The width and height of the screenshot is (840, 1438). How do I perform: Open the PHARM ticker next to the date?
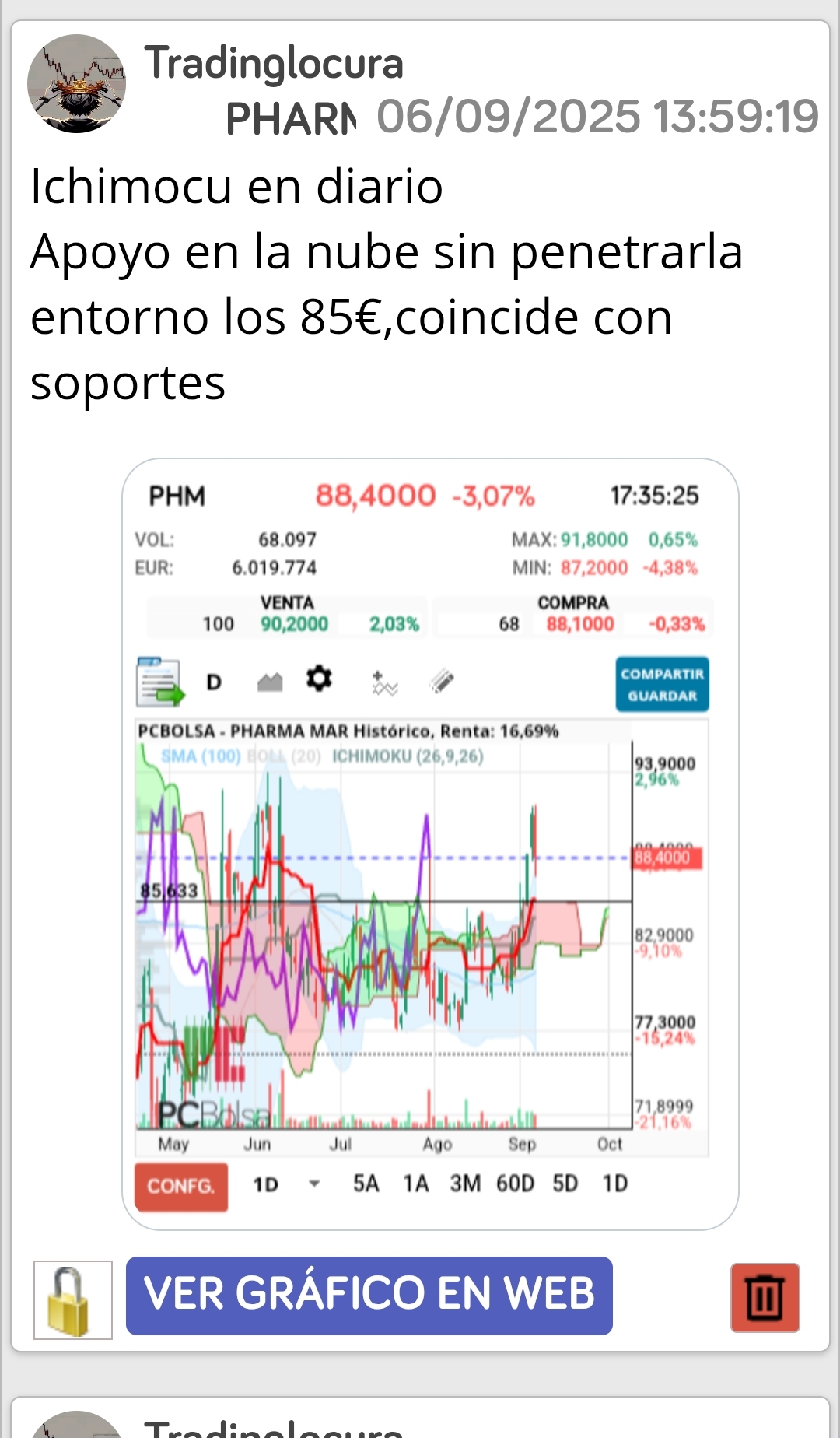(x=290, y=118)
